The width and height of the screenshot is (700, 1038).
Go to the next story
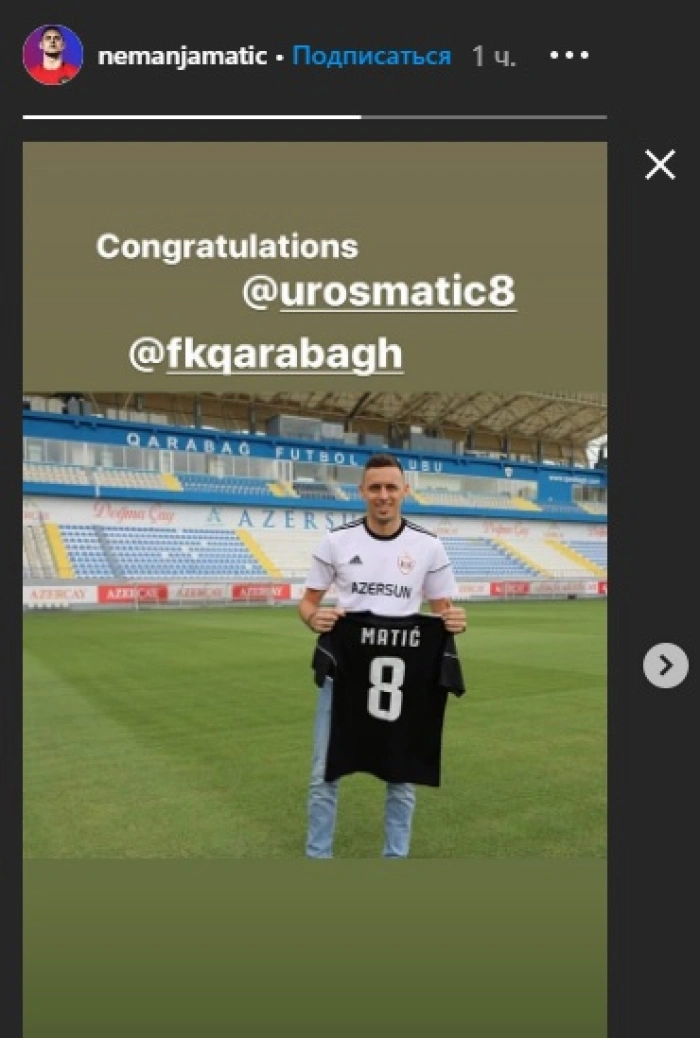click(665, 666)
